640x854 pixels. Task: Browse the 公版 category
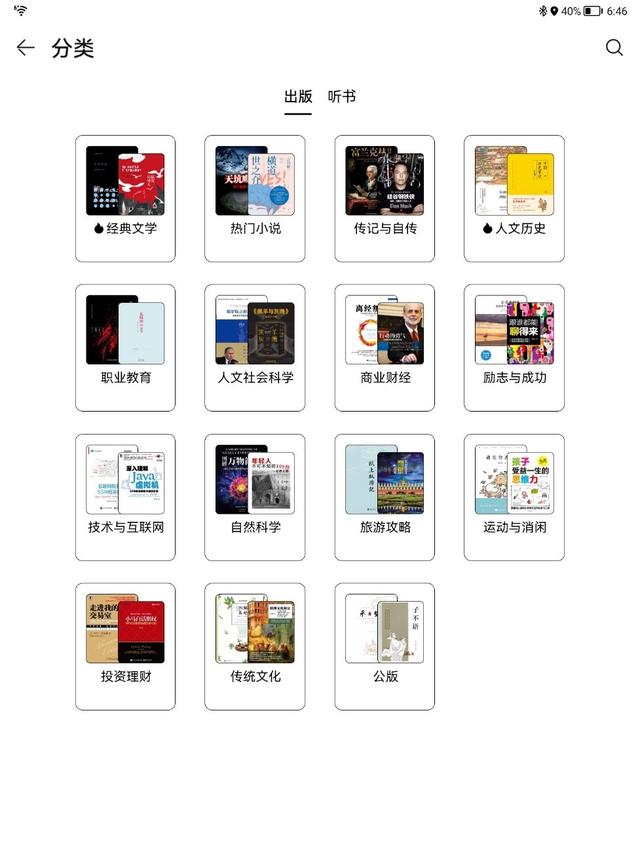click(385, 646)
